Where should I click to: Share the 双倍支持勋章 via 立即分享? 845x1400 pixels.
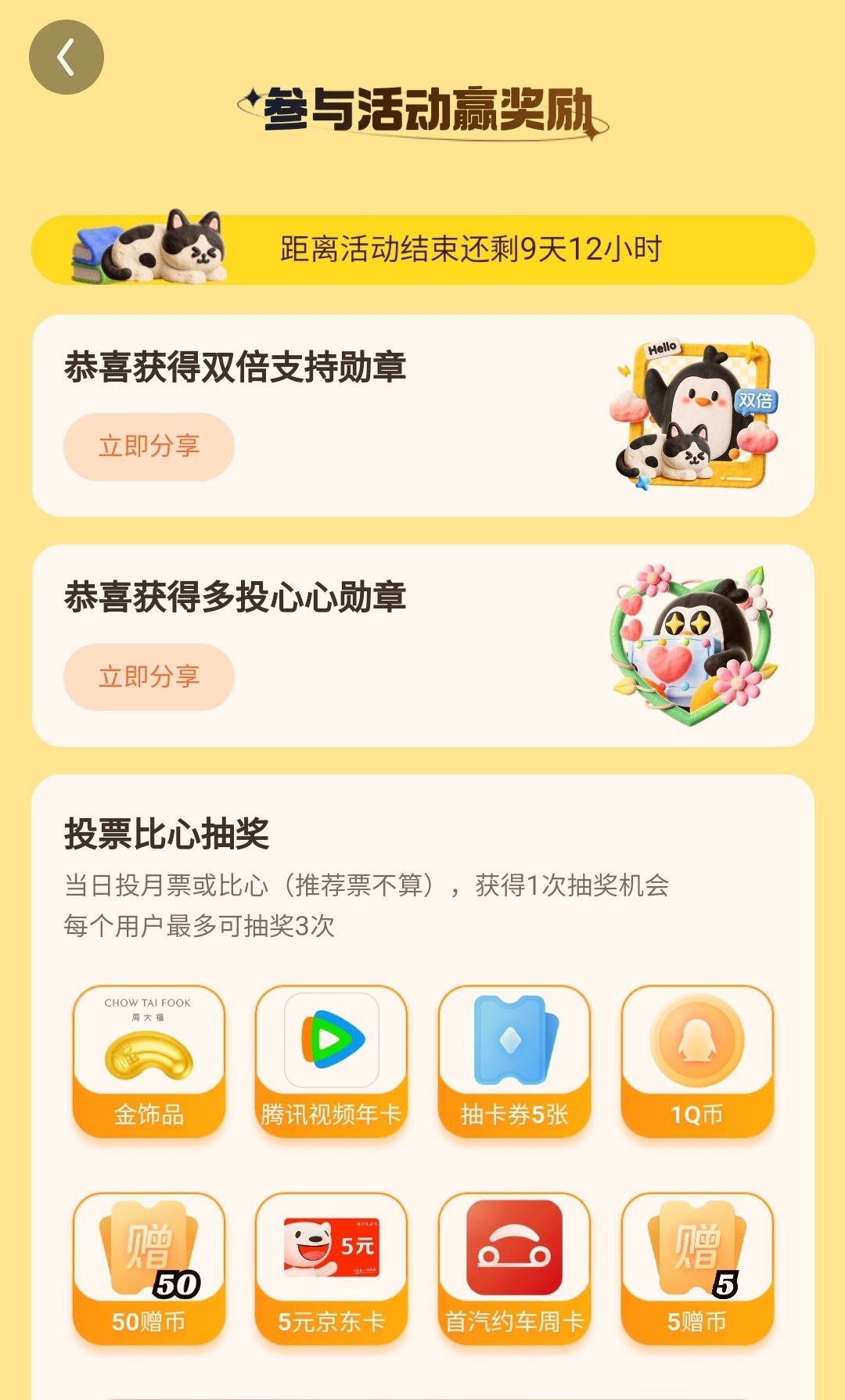(x=149, y=447)
